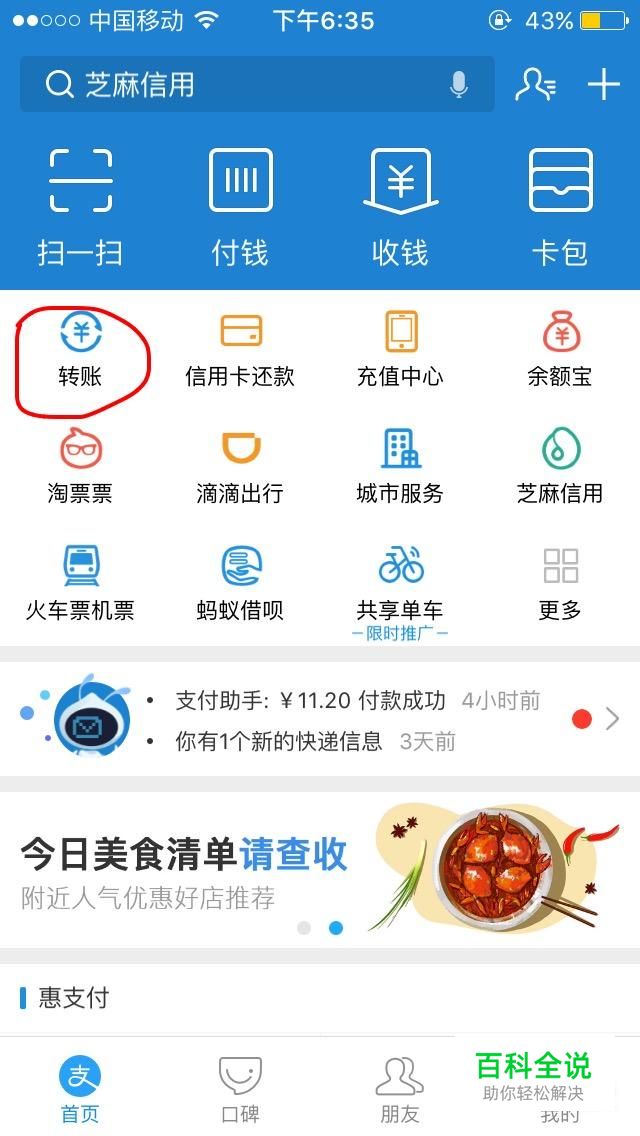Open 更多 more apps
The width and height of the screenshot is (640, 1136).
pos(560,583)
